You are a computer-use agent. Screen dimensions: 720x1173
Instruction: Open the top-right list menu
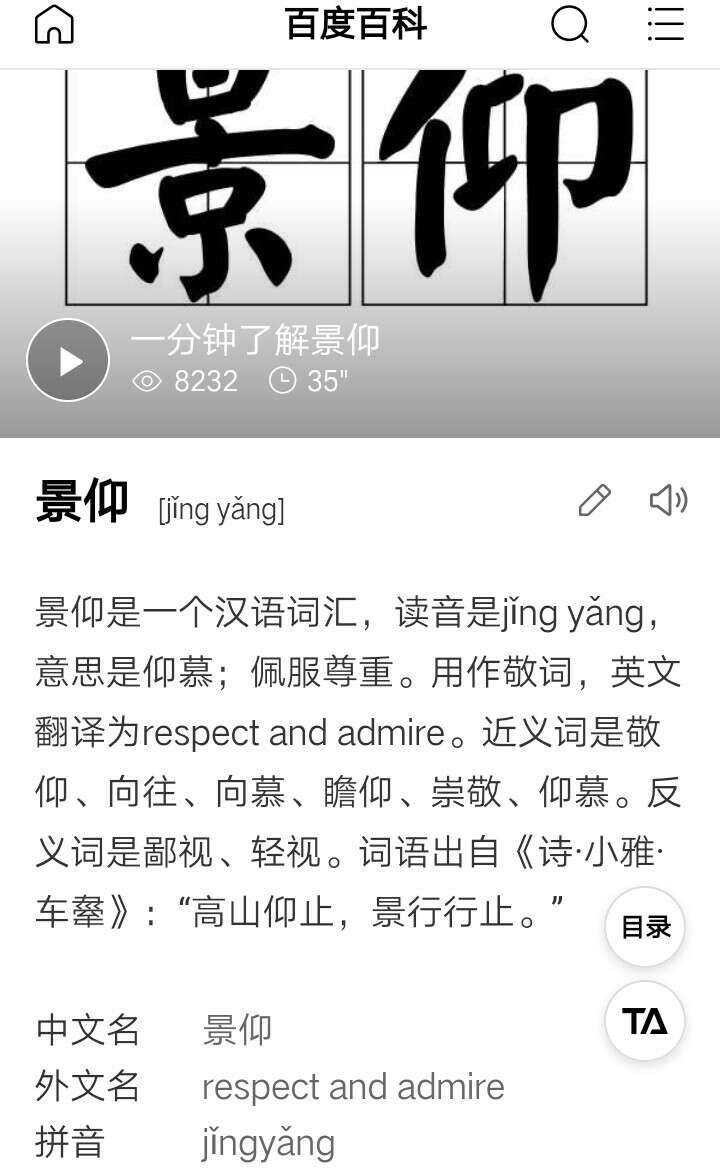click(x=665, y=24)
